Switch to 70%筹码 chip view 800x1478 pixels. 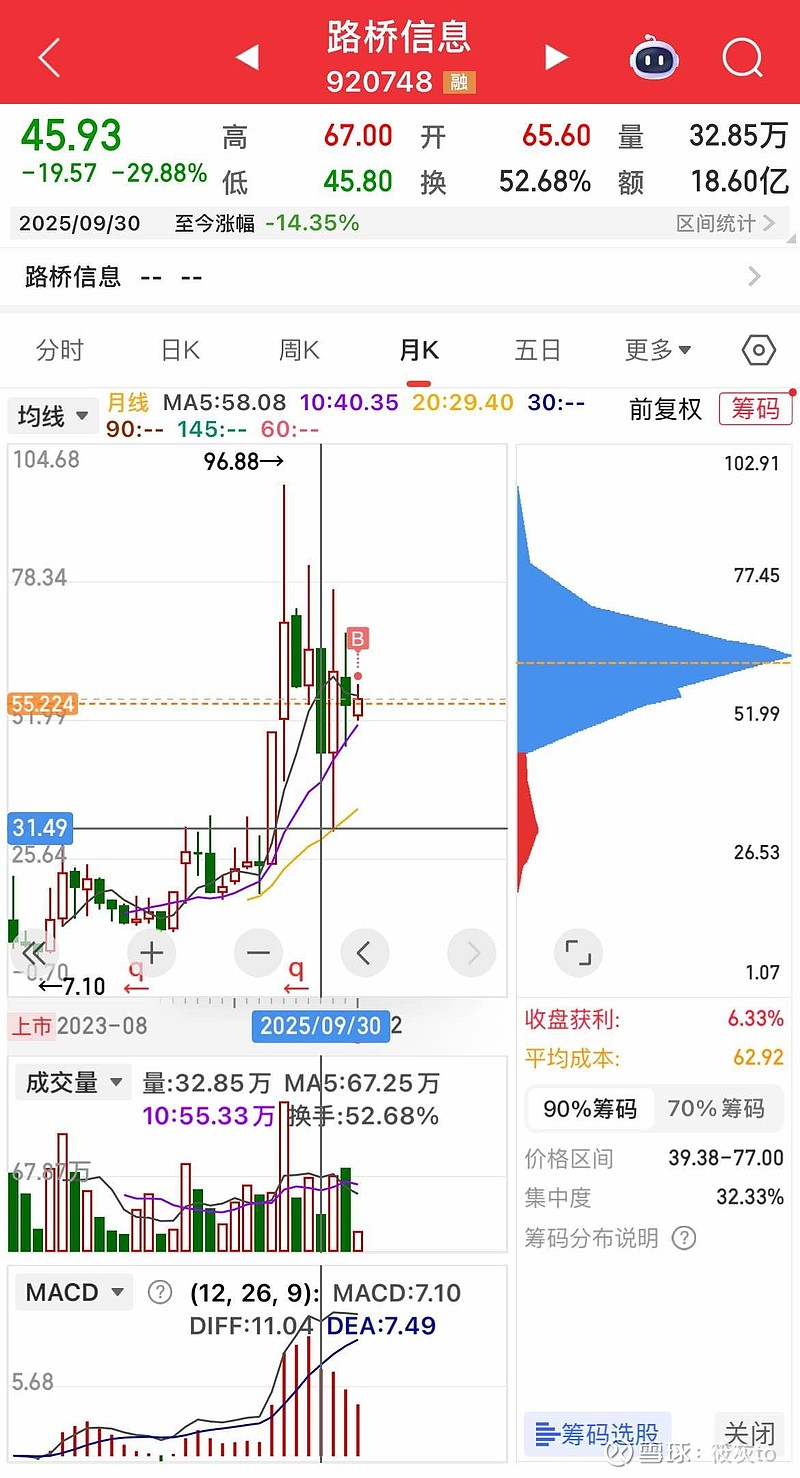pos(718,1109)
